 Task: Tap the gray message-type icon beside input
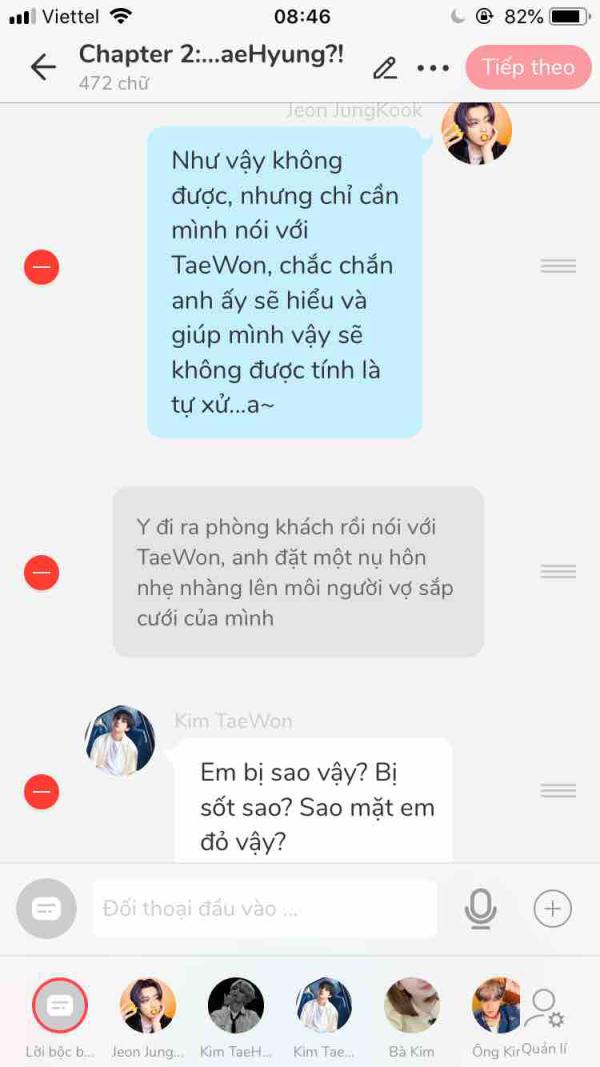[x=46, y=908]
